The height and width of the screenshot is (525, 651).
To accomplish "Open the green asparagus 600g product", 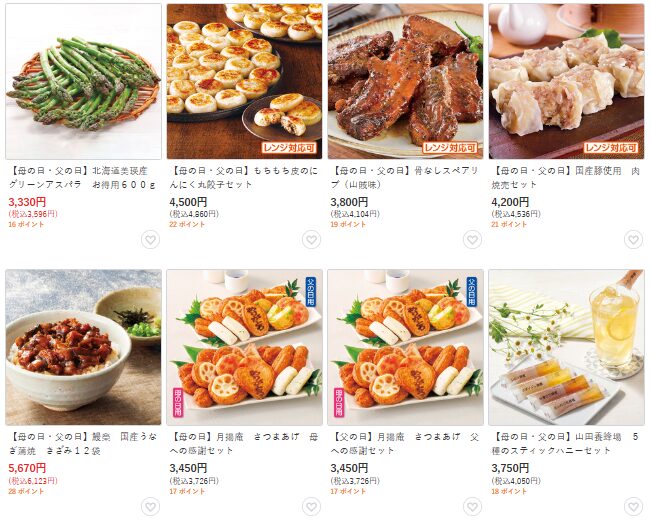I will pos(83,82).
